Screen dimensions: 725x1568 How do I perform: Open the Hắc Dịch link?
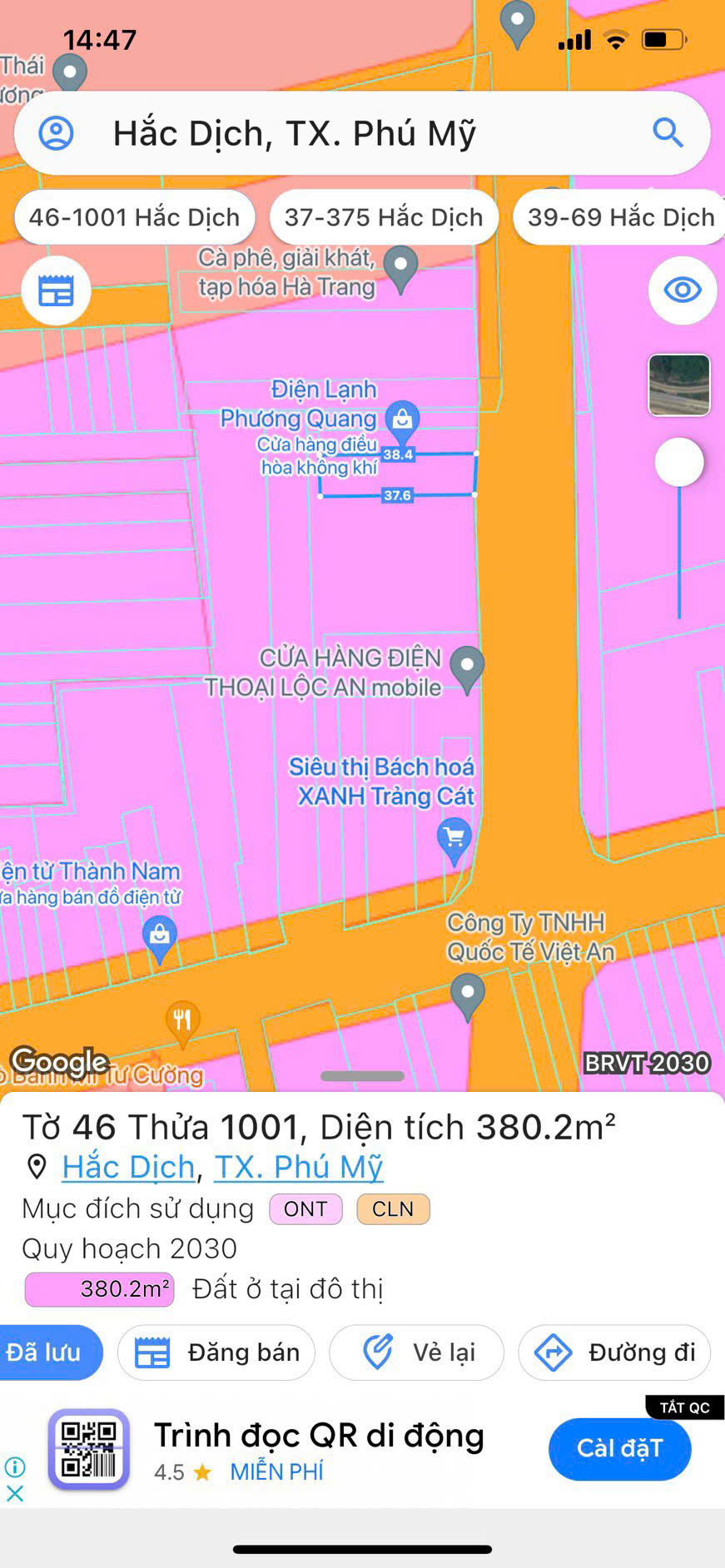(128, 1167)
